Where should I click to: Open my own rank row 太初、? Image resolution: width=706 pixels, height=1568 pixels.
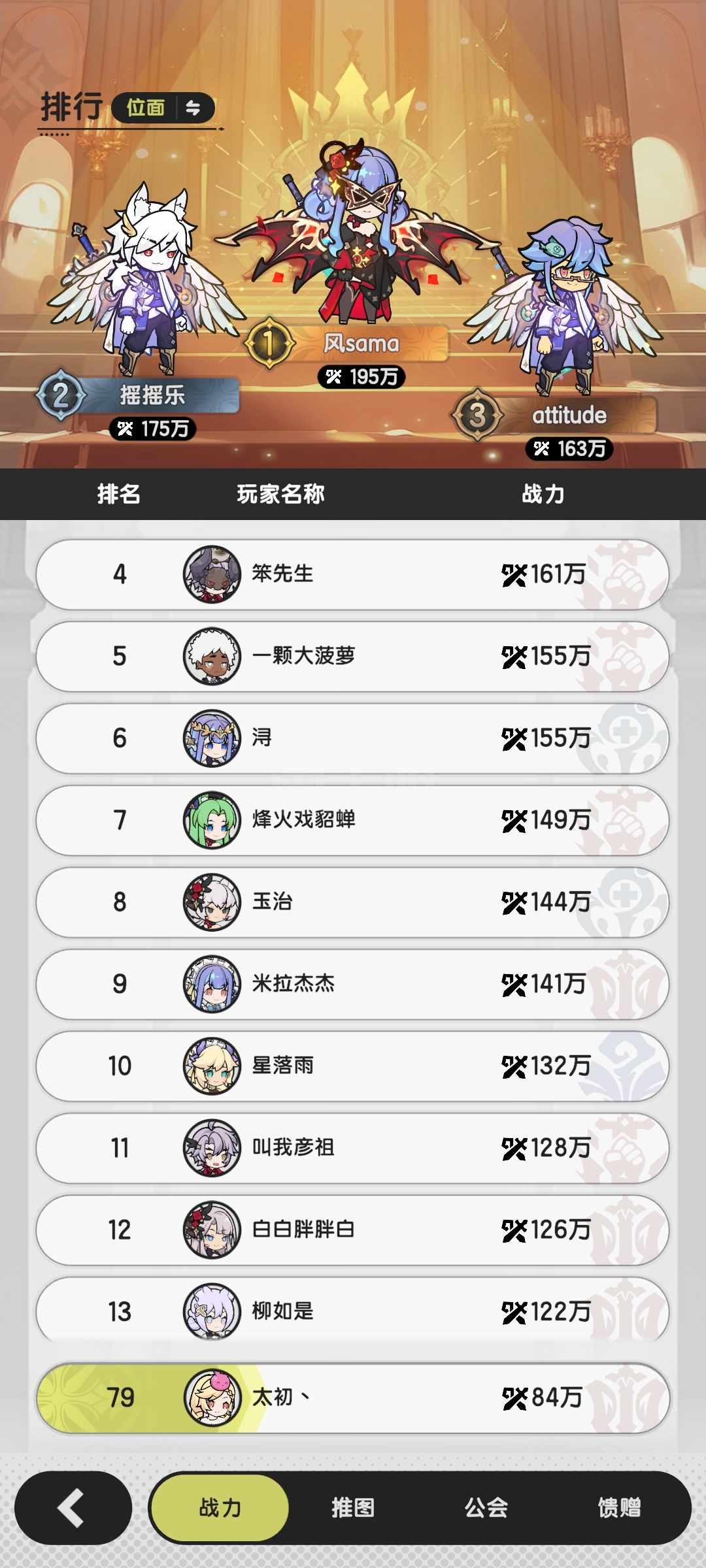click(353, 1398)
